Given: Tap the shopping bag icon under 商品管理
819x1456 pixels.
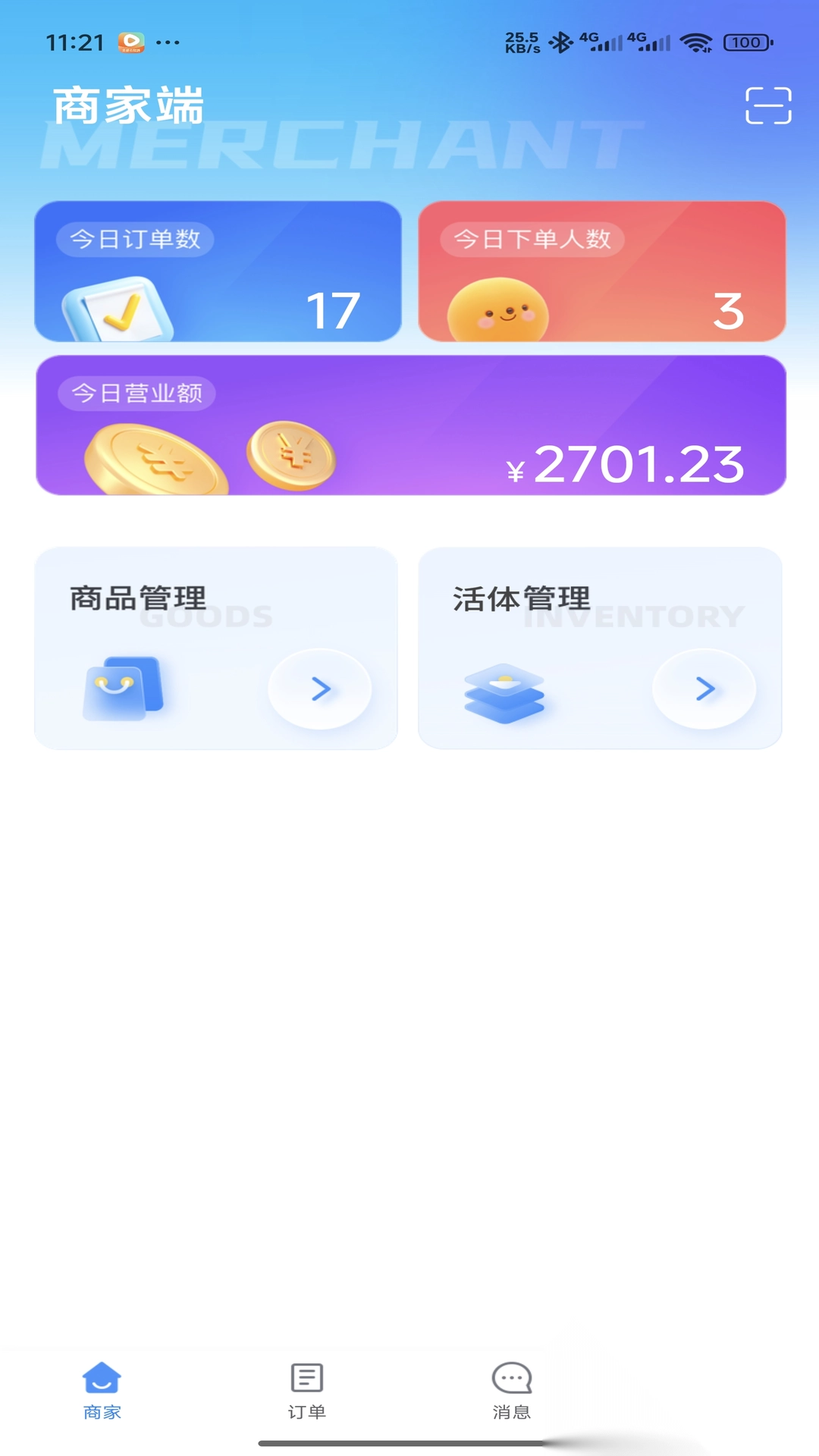Looking at the screenshot, I should (122, 689).
